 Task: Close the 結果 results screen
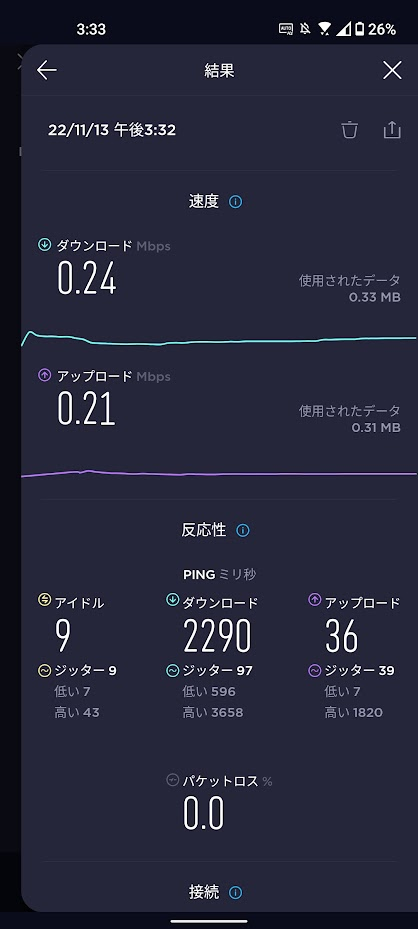(x=392, y=70)
